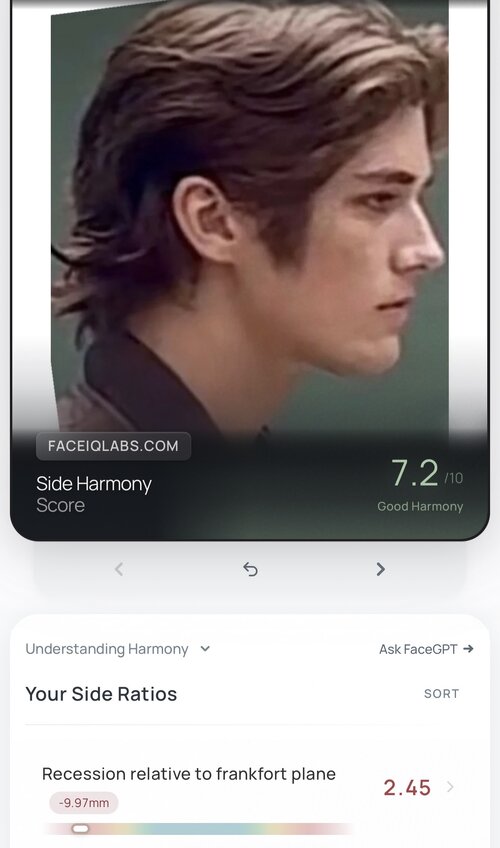Tap the undo flip icon below card
Viewport: 500px width, 848px height.
click(250, 569)
